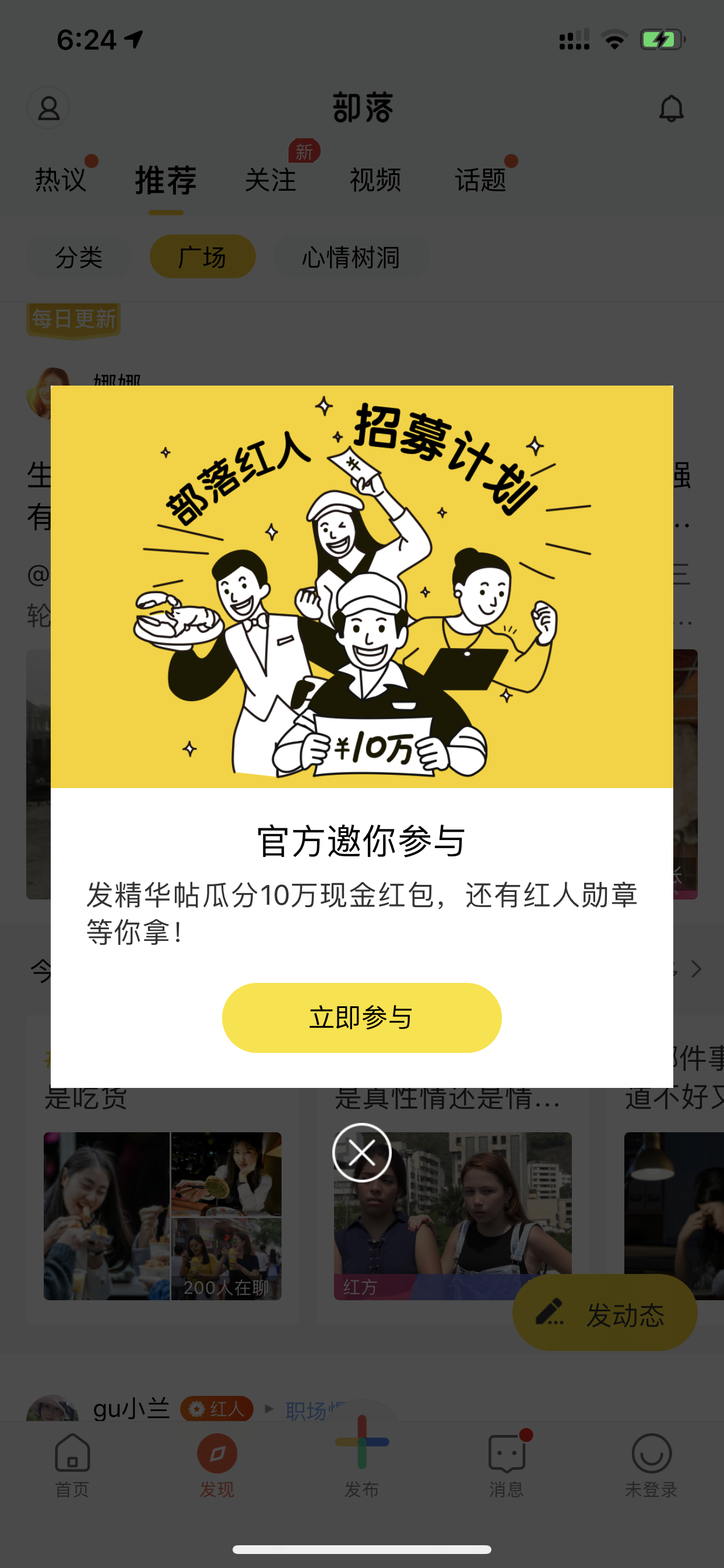Screen dimensions: 724x1568
Task: Open the notifications bell
Action: 671,108
